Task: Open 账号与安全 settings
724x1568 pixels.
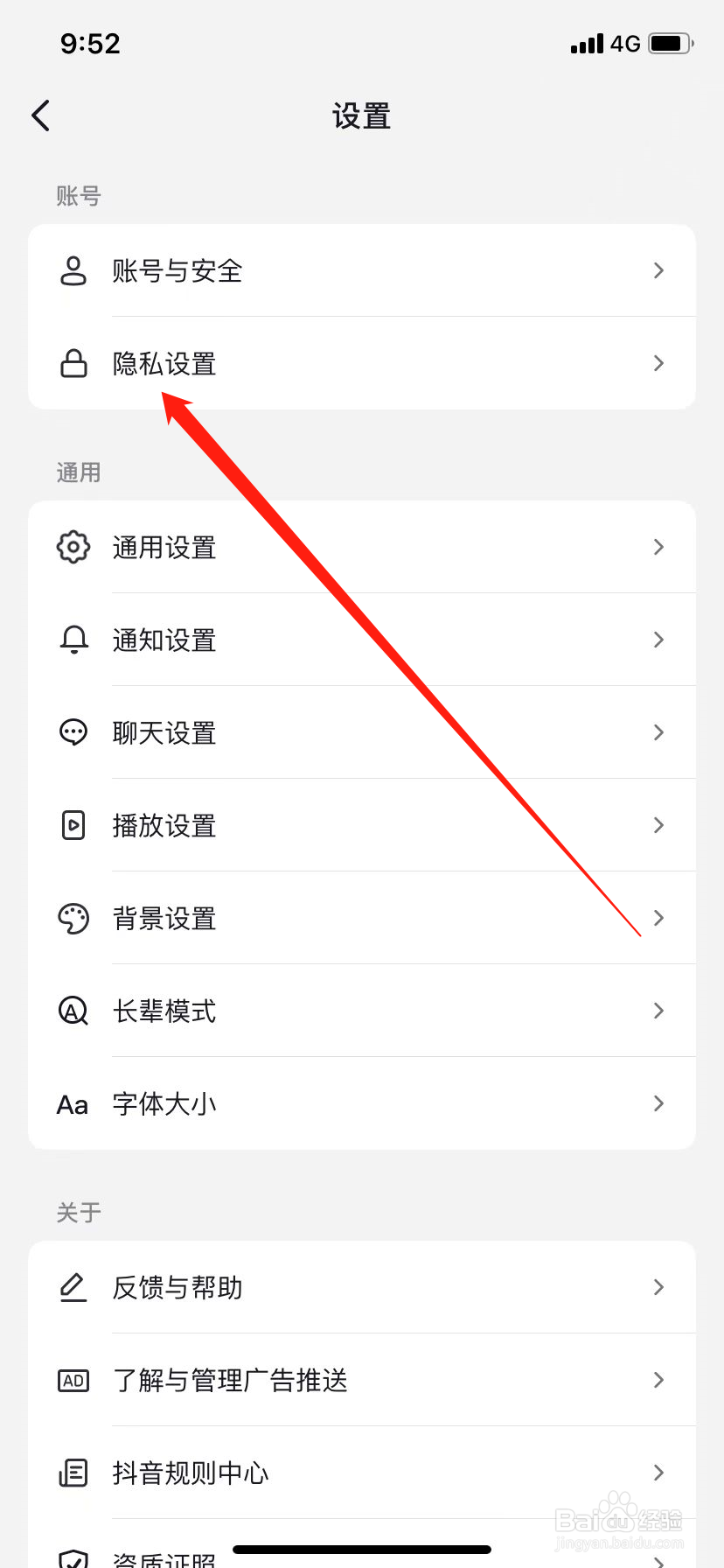Action: 362,270
